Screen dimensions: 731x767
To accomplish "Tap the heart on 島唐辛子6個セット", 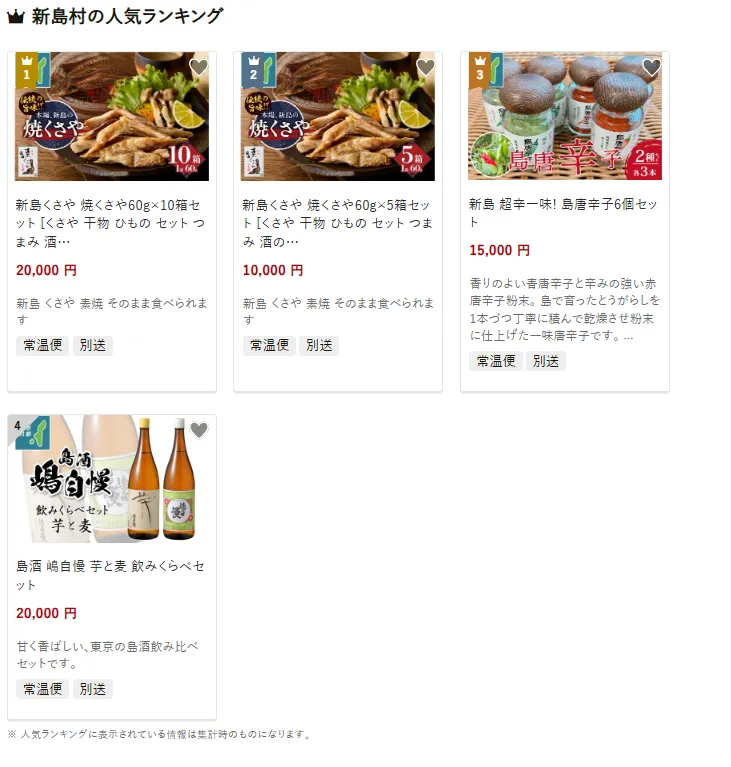I will 651,67.
